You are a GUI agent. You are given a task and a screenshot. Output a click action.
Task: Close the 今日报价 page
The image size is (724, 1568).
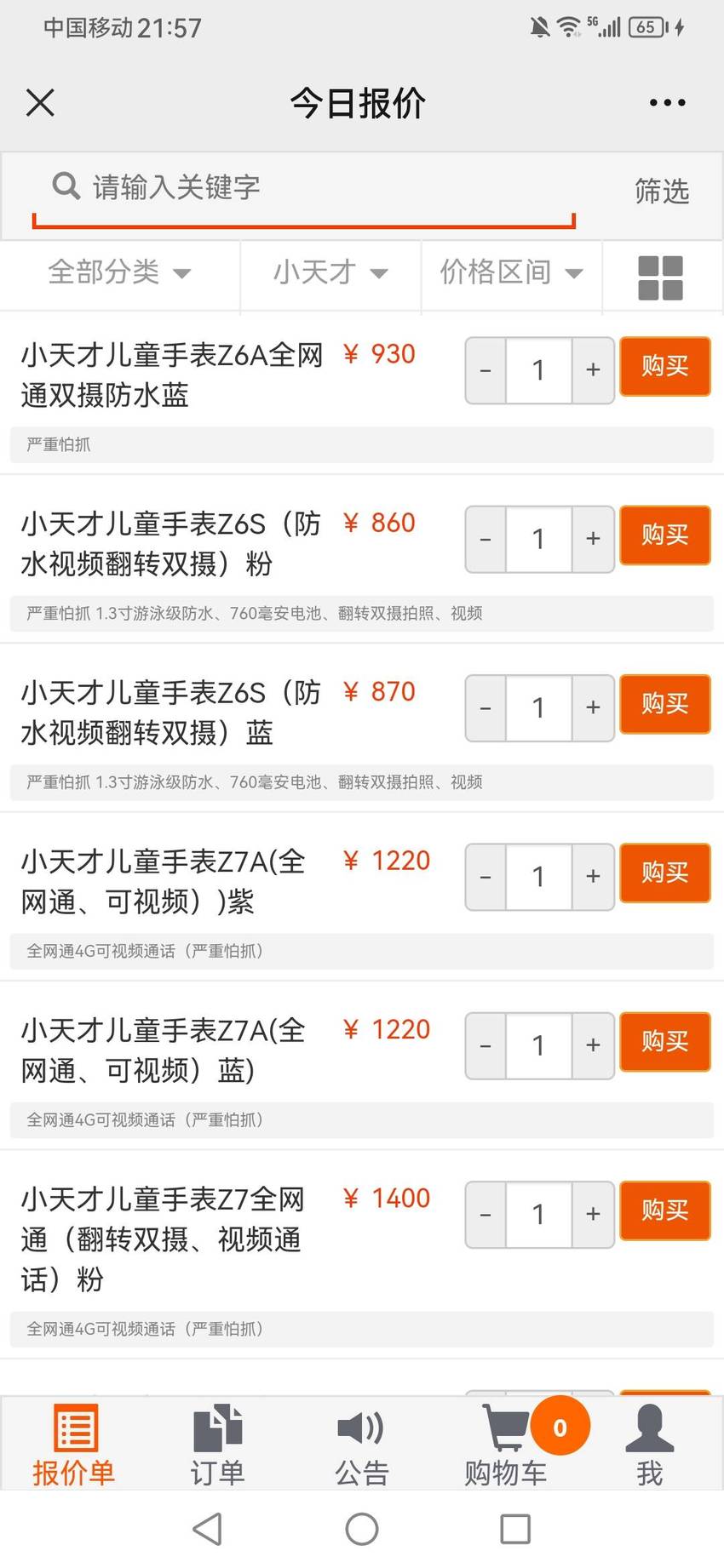40,102
